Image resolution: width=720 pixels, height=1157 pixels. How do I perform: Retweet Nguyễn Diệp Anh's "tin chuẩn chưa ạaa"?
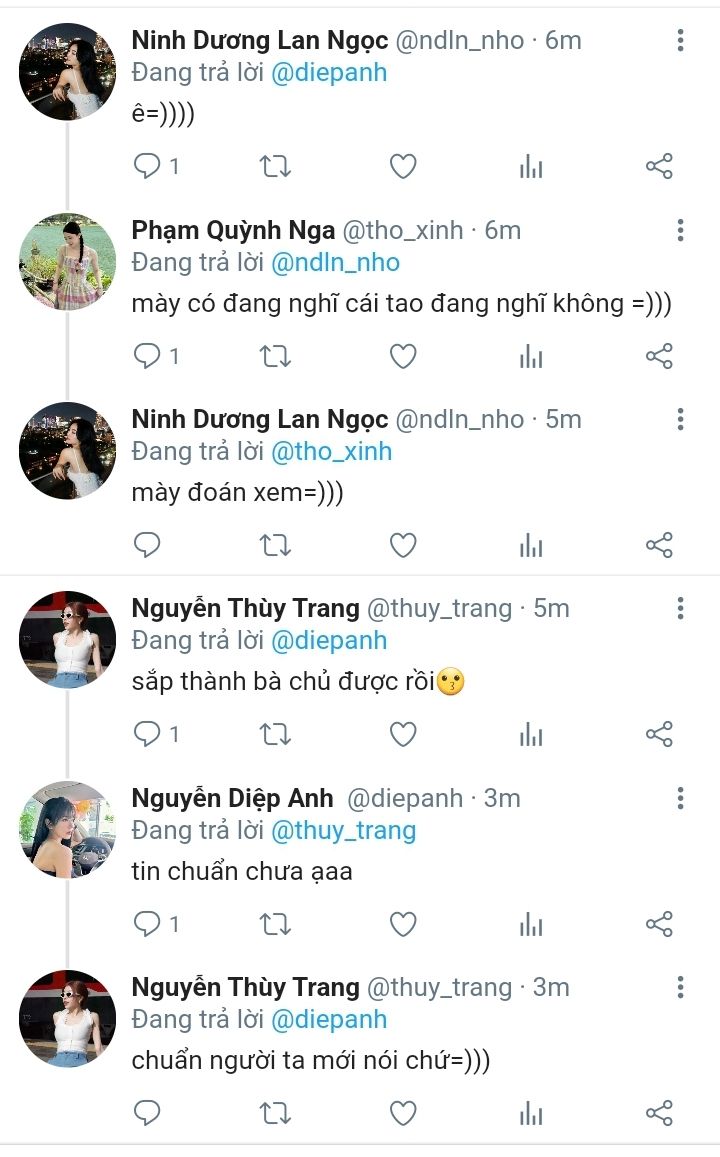click(x=275, y=924)
